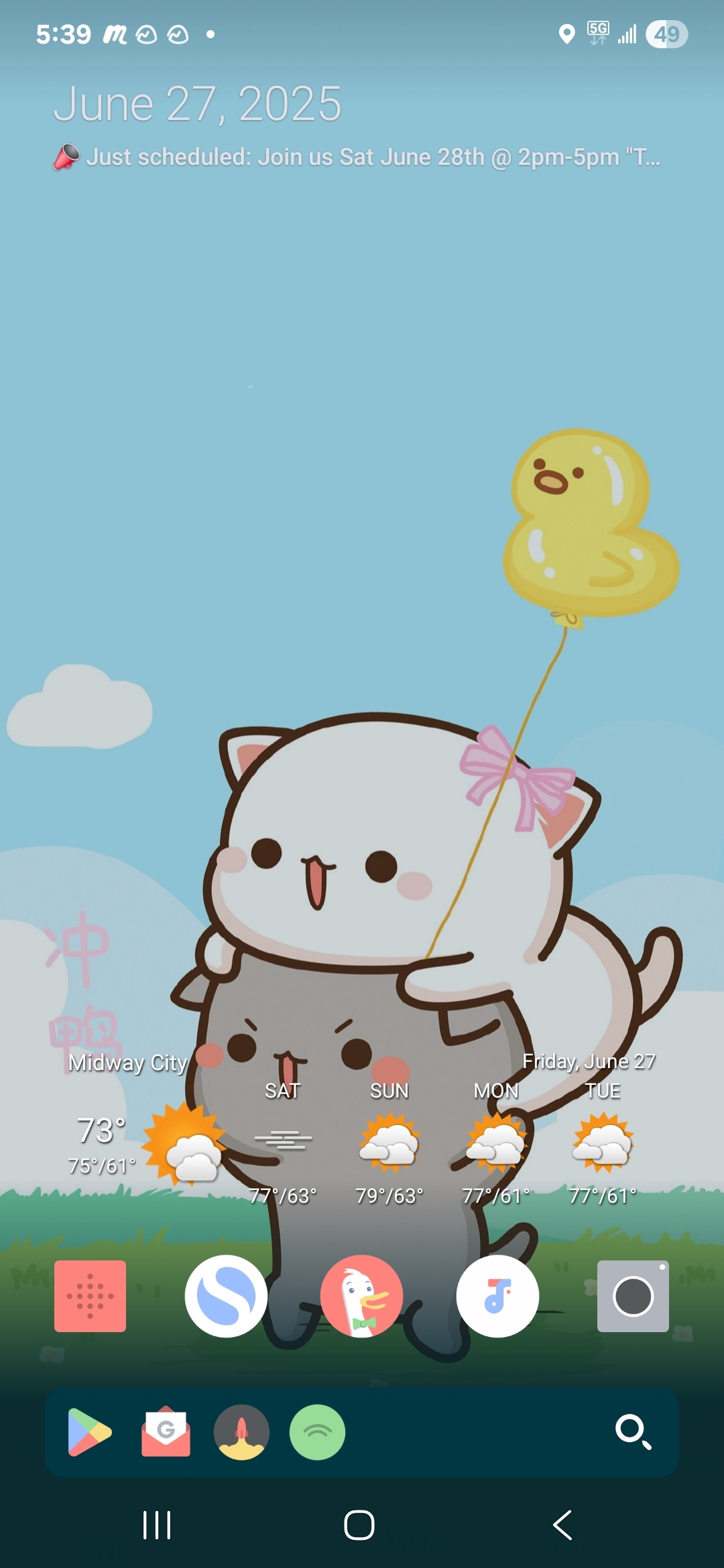Open the June 27, 2025 date widget
Viewport: 724px width, 1568px height.
tap(197, 104)
